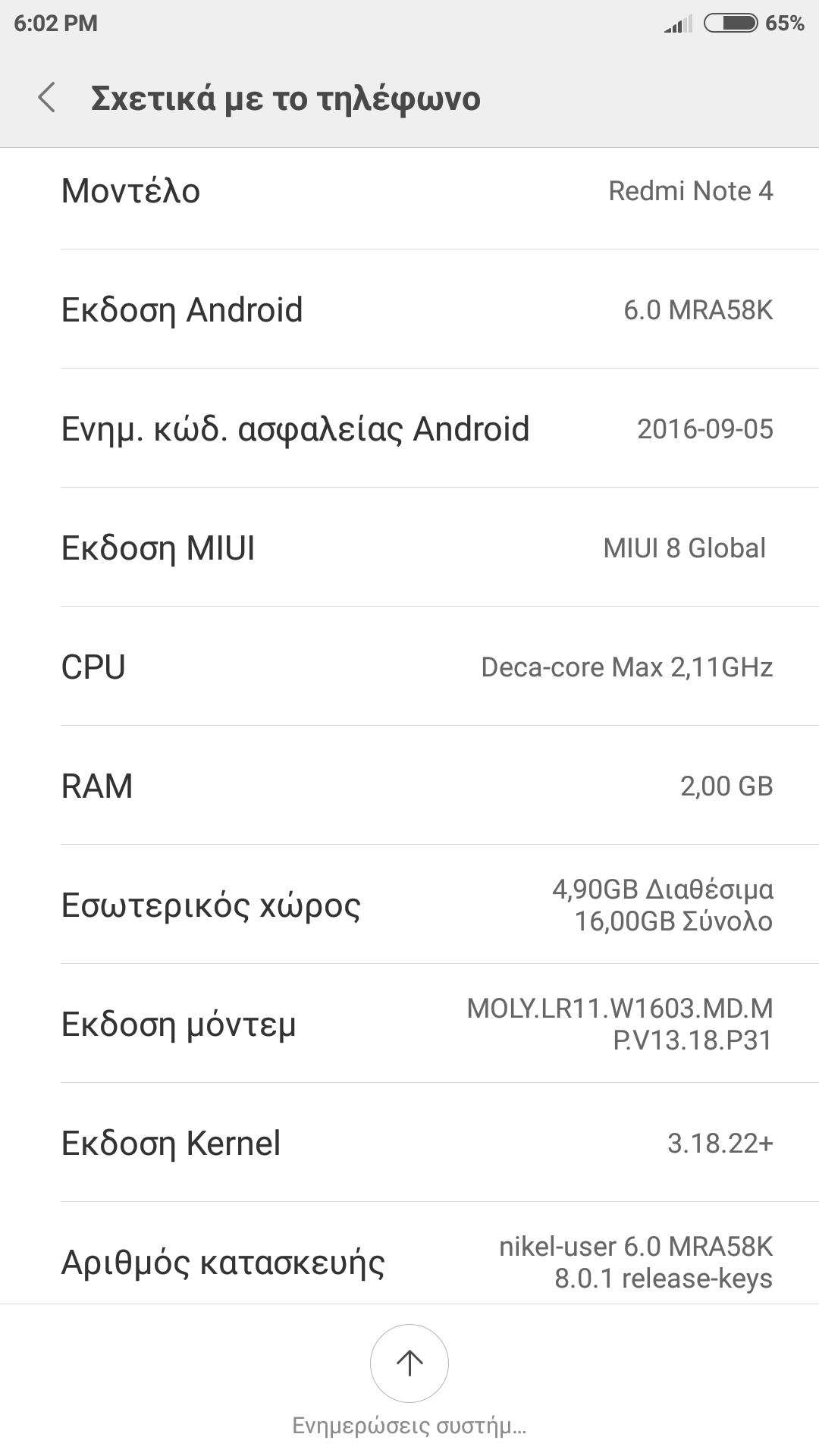Select the Μοντέλο row

pos(409,191)
